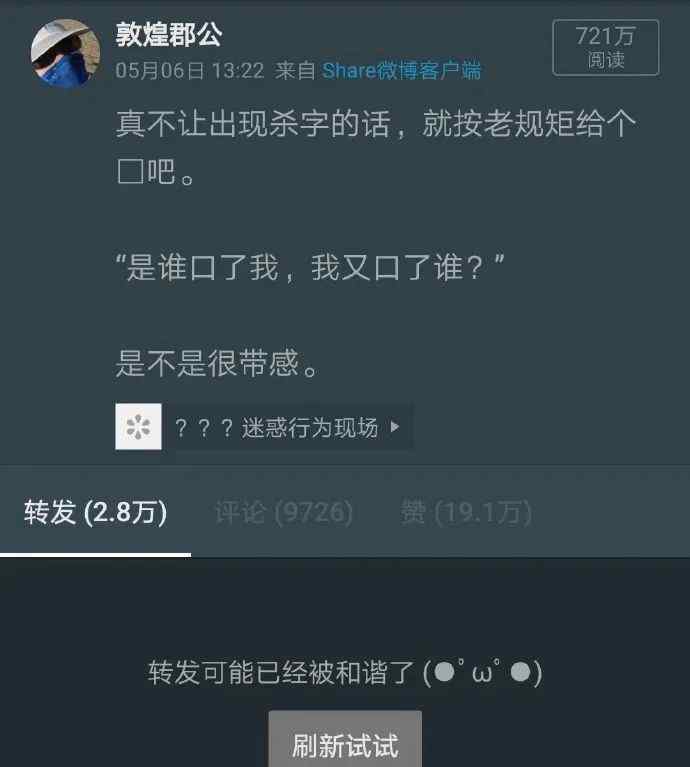Switch to the 评论 (9726) tab
Viewport: 690px width, 767px height.
(284, 514)
